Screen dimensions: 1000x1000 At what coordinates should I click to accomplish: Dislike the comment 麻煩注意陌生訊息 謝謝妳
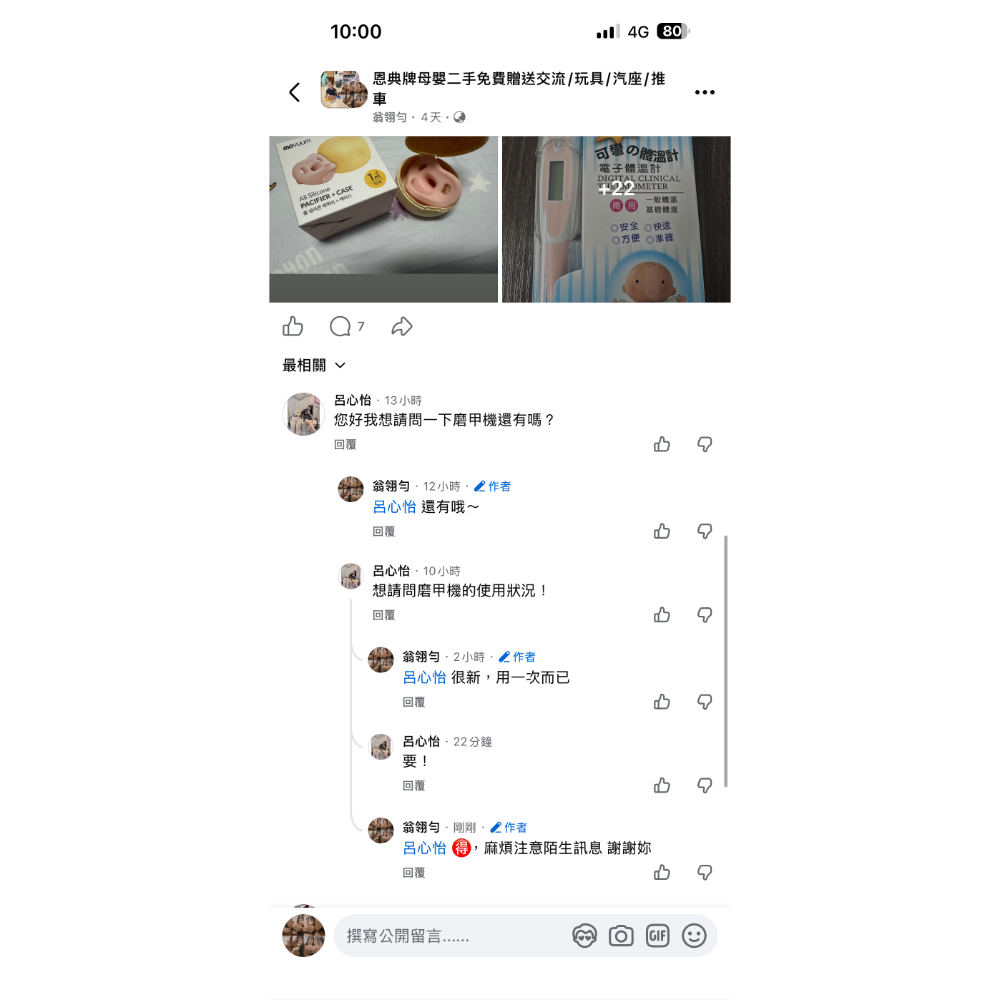705,873
